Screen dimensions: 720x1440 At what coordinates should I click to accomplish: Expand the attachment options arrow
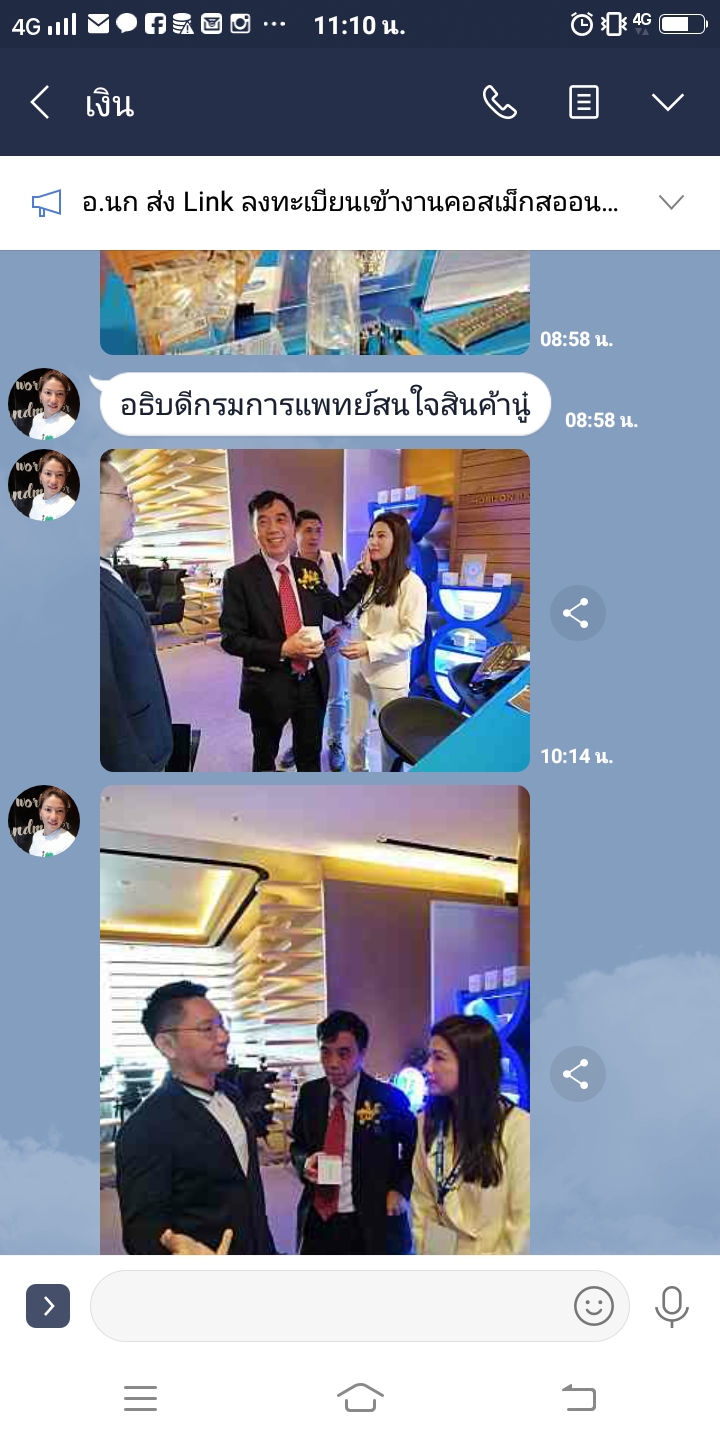(48, 1306)
